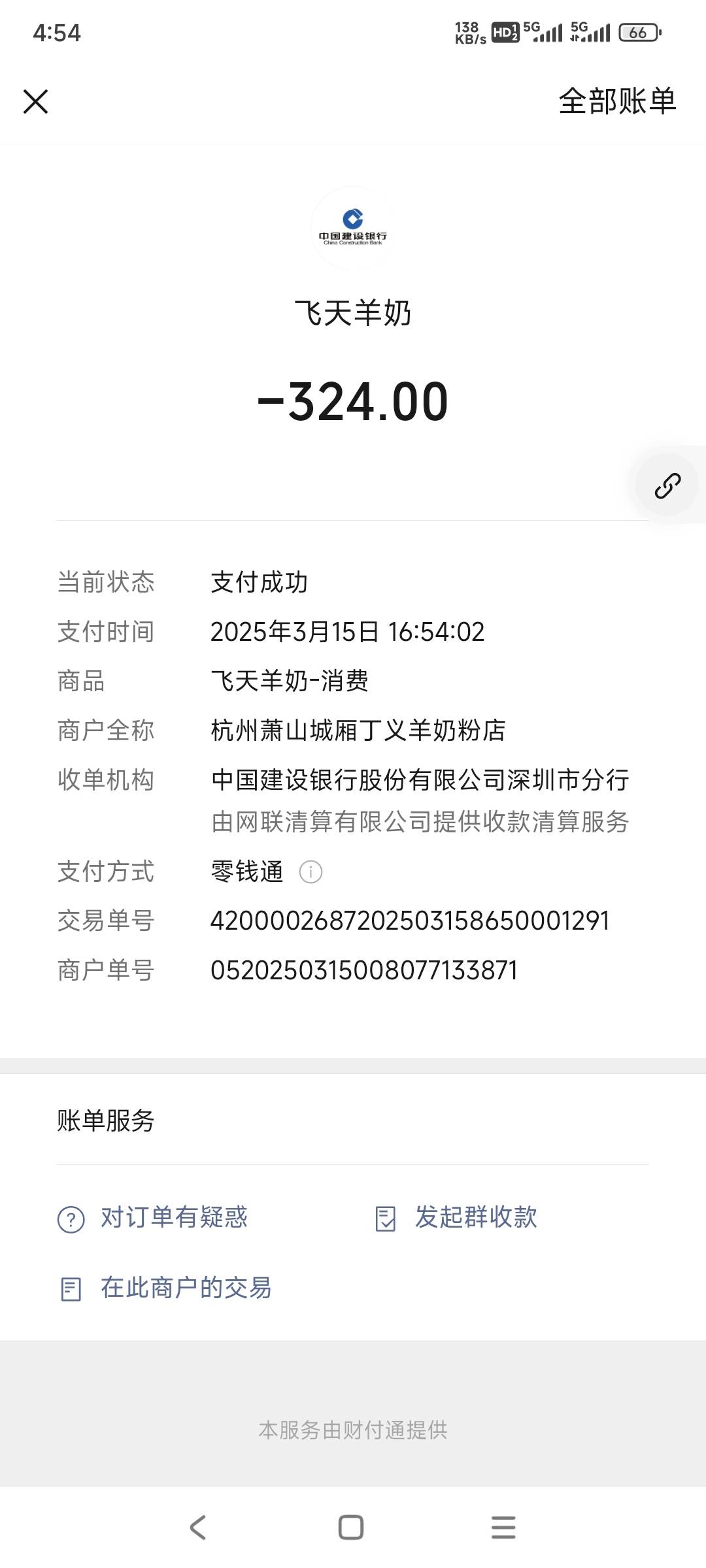Tap the floating link icon

pos(667,485)
